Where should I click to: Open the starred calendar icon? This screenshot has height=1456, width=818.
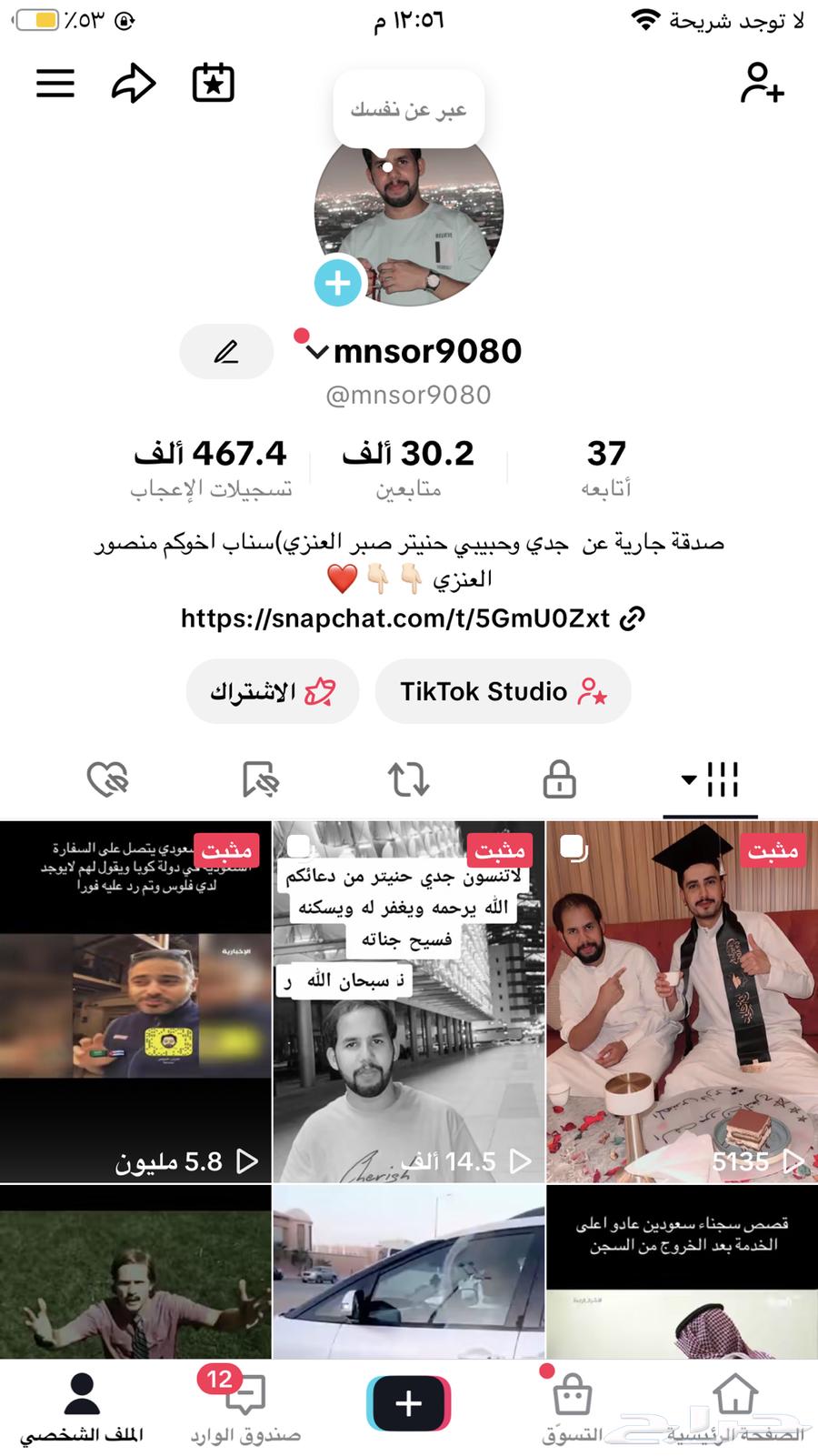tap(214, 84)
